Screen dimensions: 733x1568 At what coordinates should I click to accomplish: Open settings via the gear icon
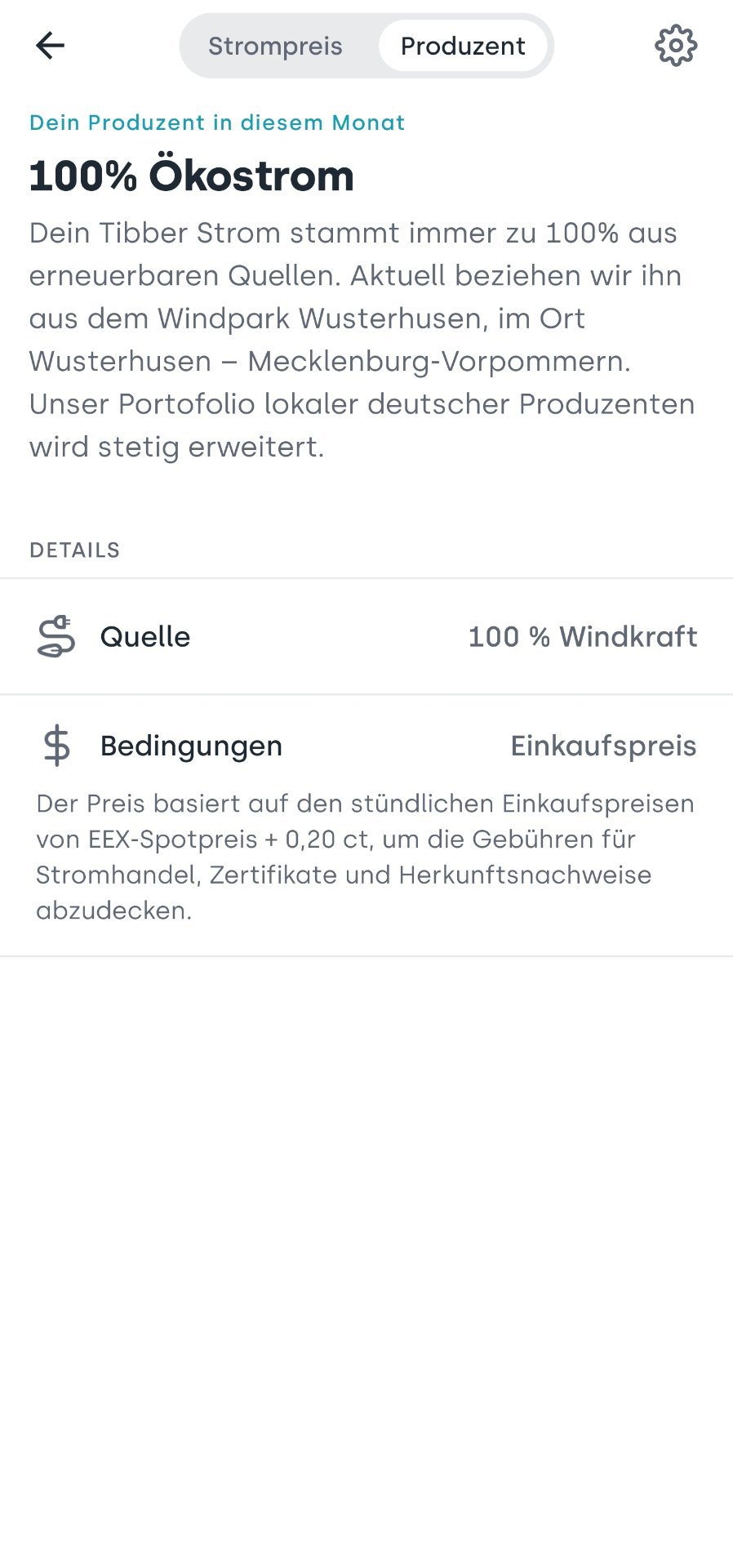click(676, 46)
